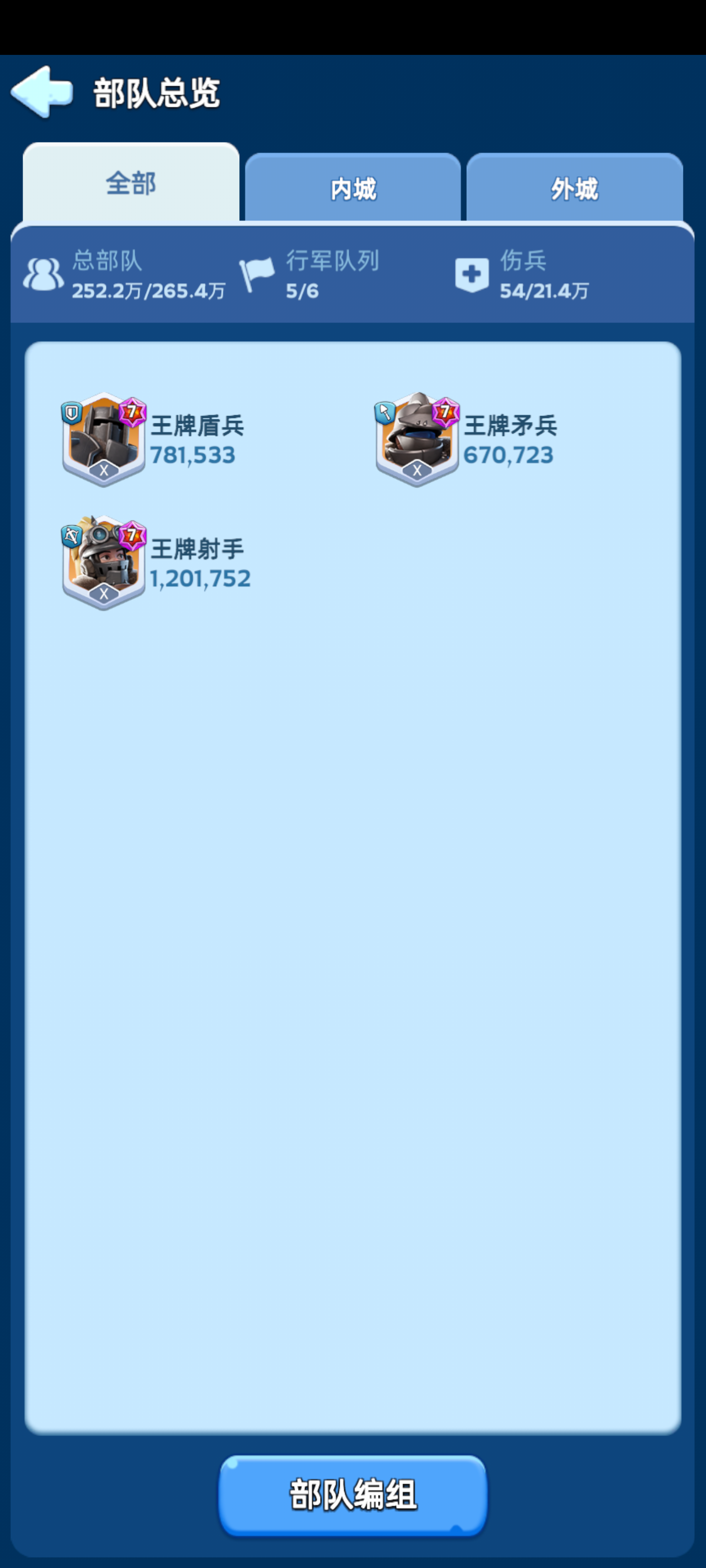Switch to the 内城 tab

(x=353, y=188)
